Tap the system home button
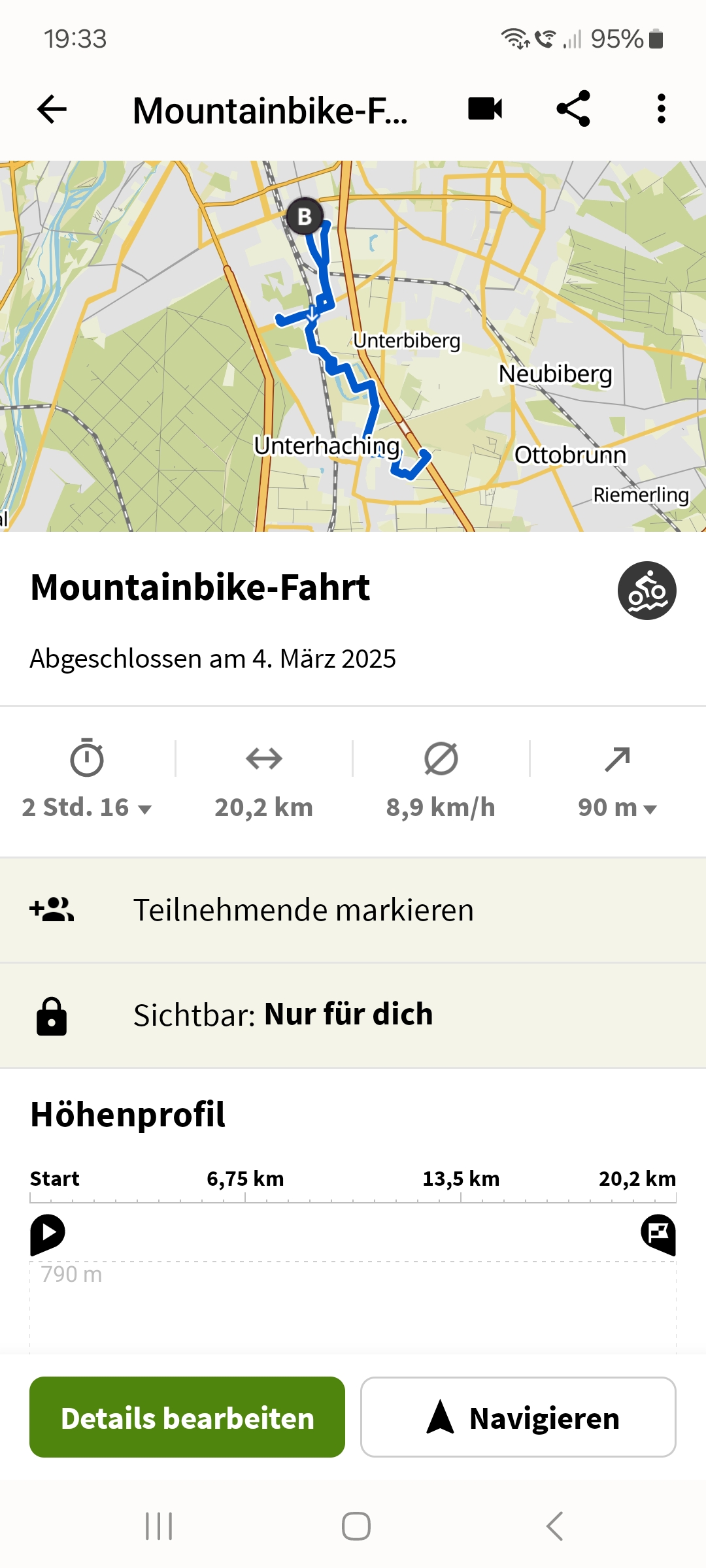 pos(356,1526)
